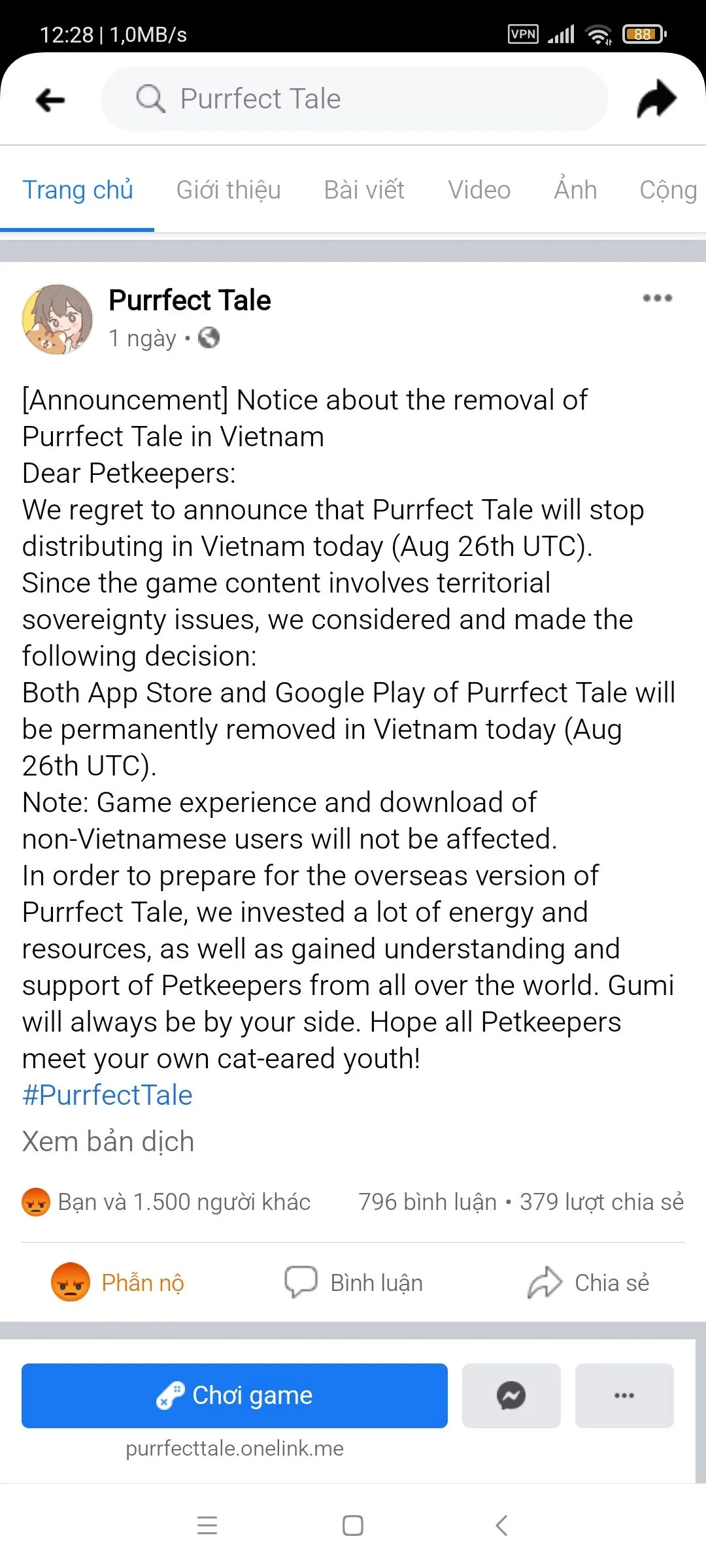Tap Chia sẻ to share the post
706x1568 pixels.
pyautogui.click(x=588, y=1283)
